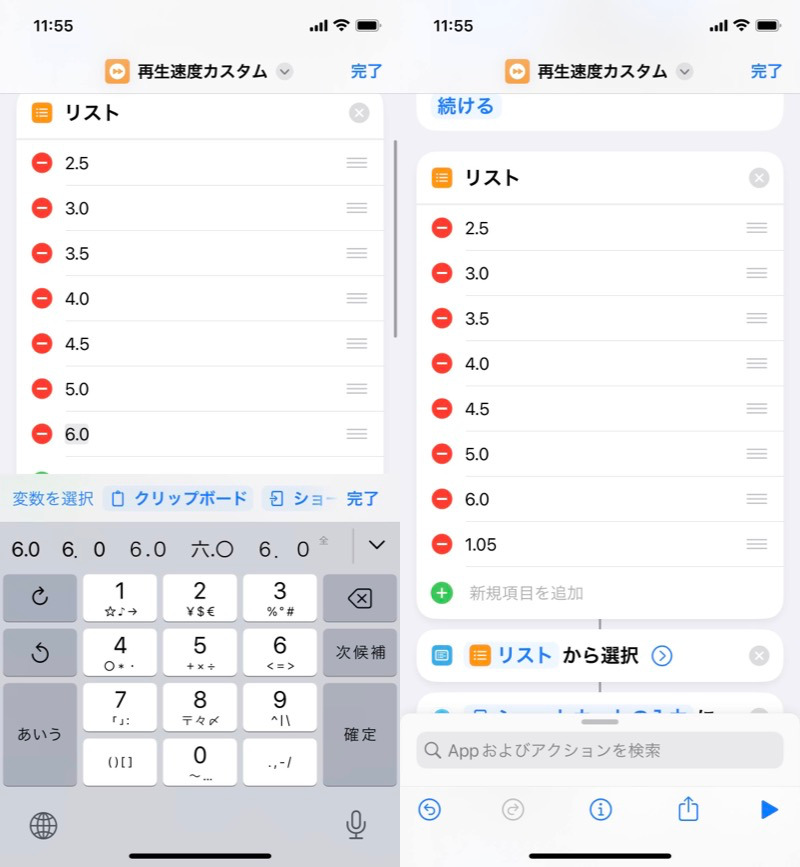
Task: Expand the candidate suggestions chevron
Action: click(377, 545)
